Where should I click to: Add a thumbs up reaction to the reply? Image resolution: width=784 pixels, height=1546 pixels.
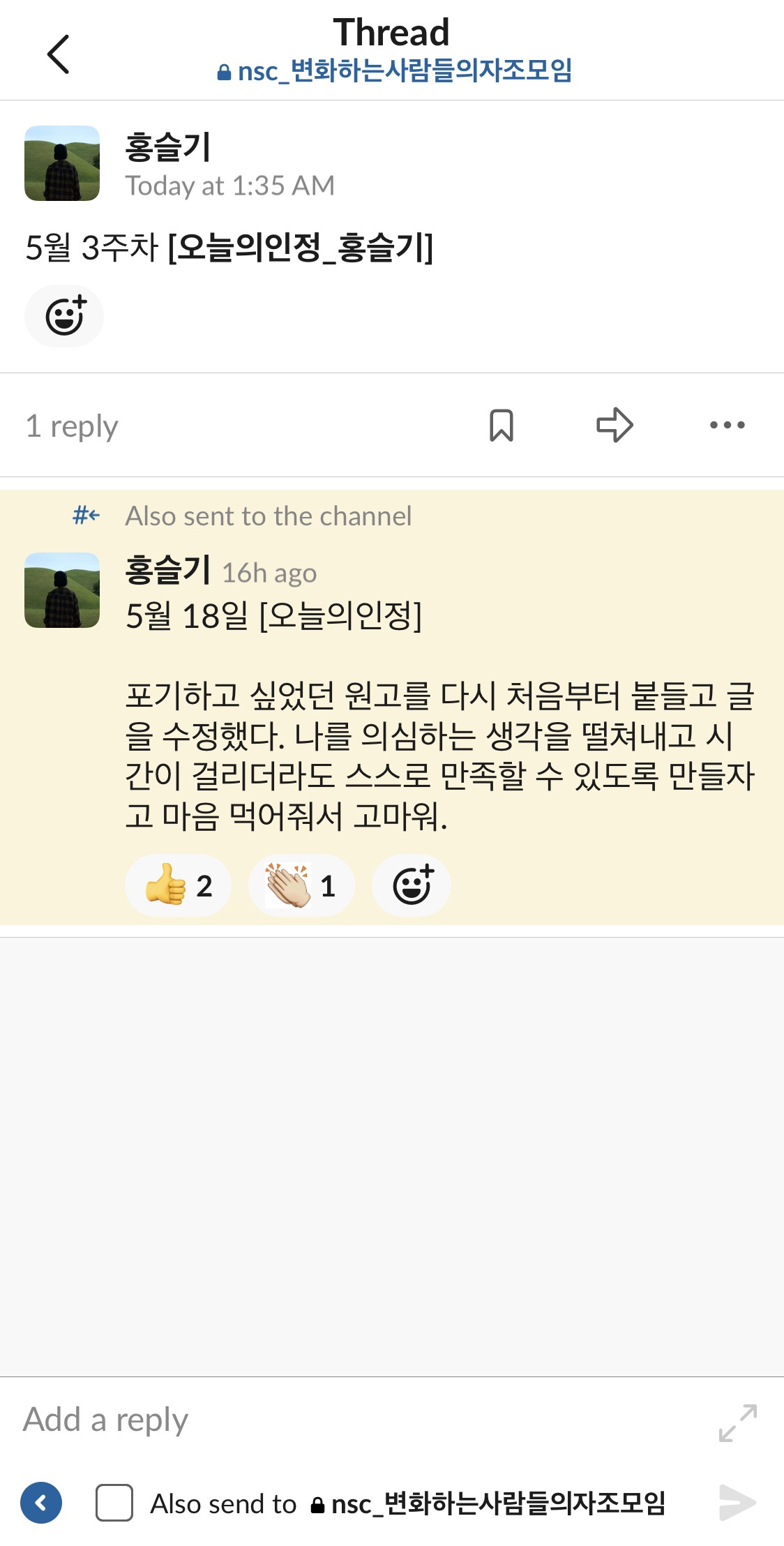coord(178,884)
